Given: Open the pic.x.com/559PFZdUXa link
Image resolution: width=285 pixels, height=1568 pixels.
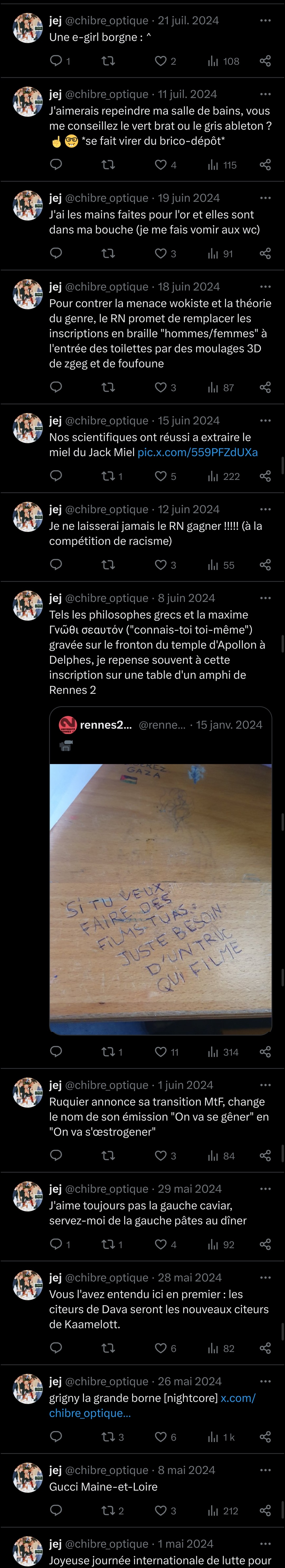Looking at the screenshot, I should click(197, 452).
